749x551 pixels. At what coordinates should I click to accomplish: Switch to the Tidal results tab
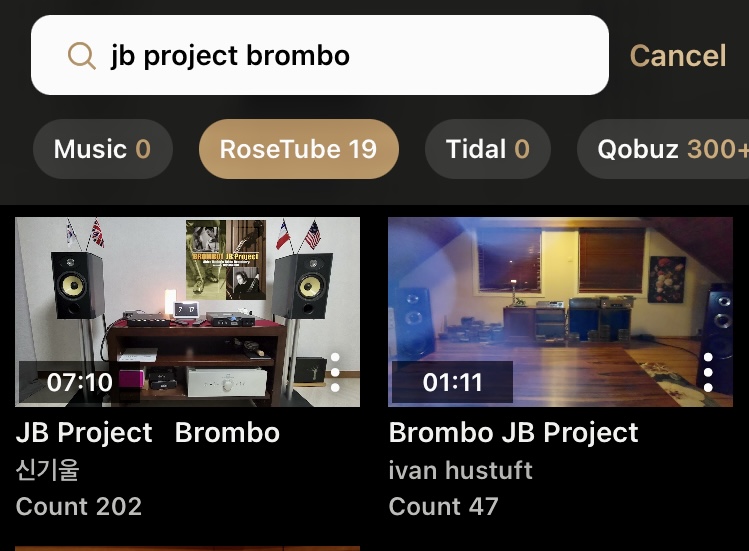(487, 149)
